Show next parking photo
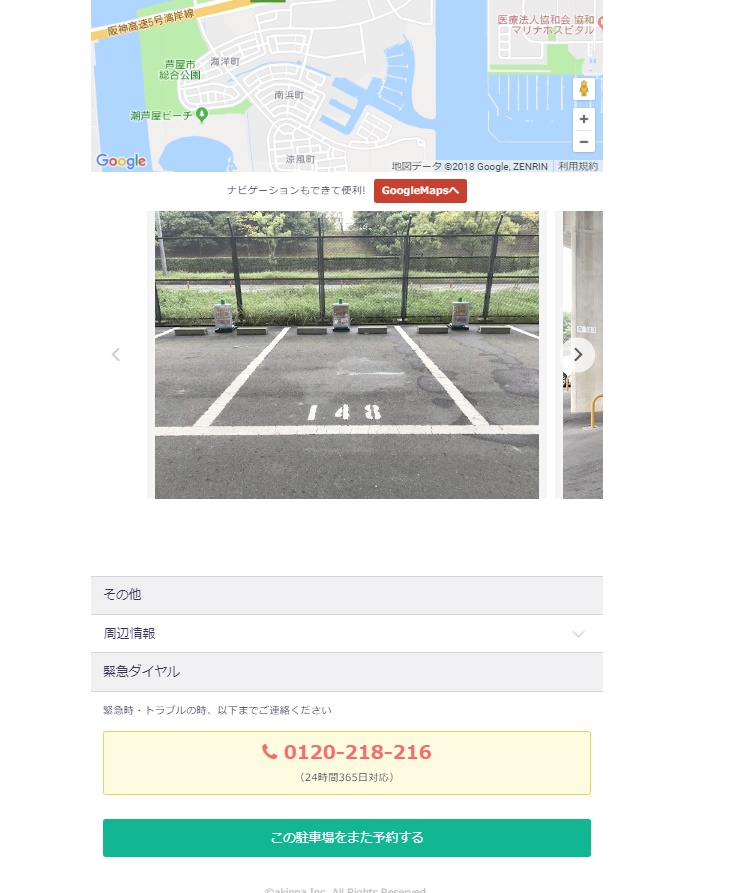Viewport: 751px width, 893px height. 578,355
